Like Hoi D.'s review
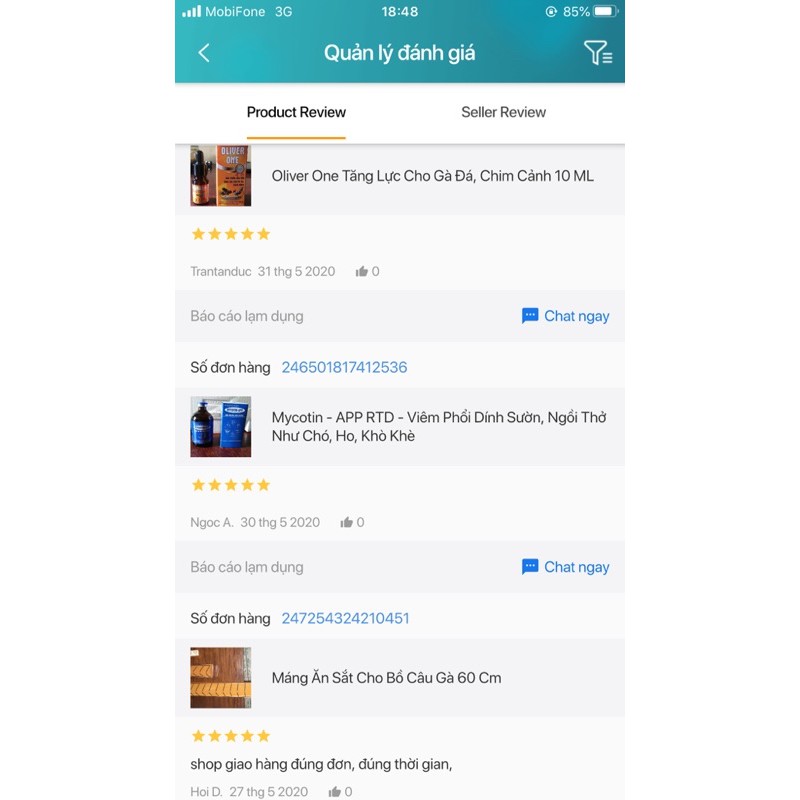Screen dimensions: 800x800 pos(335,792)
